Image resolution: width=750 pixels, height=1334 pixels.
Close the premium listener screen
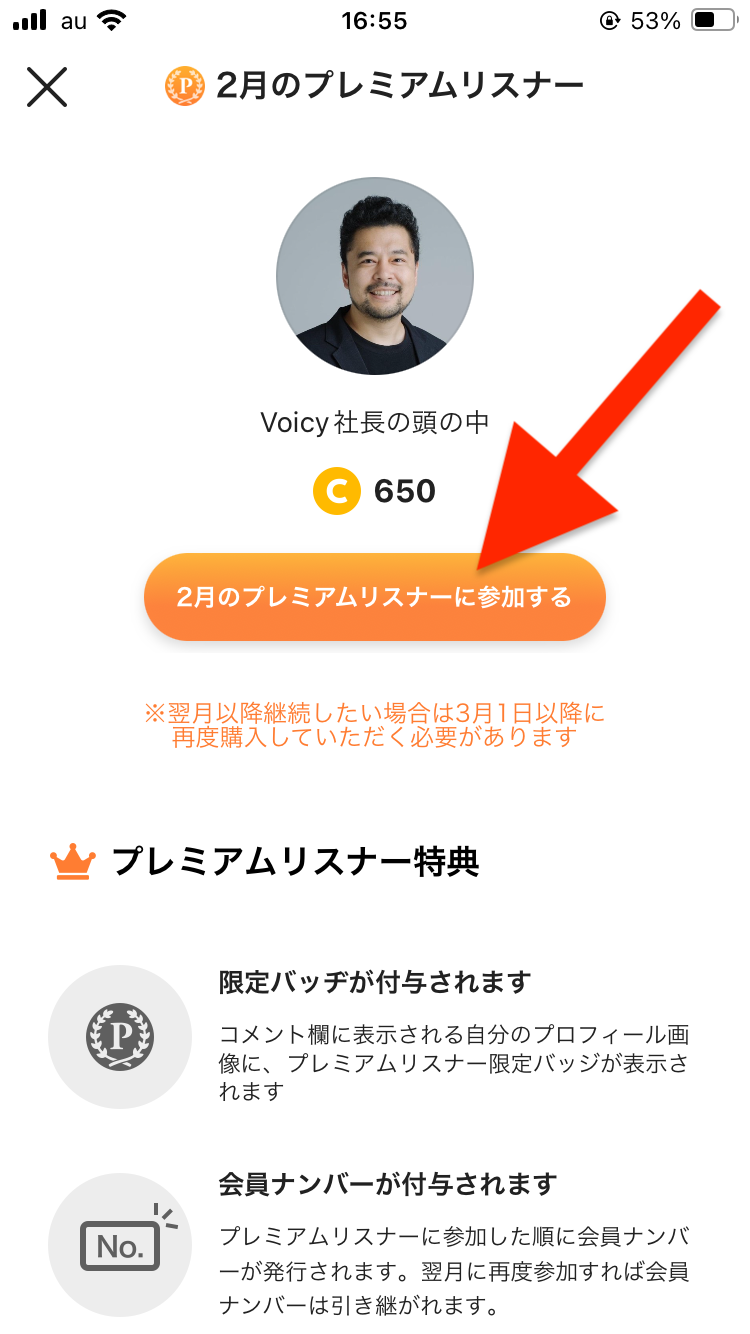tap(47, 87)
